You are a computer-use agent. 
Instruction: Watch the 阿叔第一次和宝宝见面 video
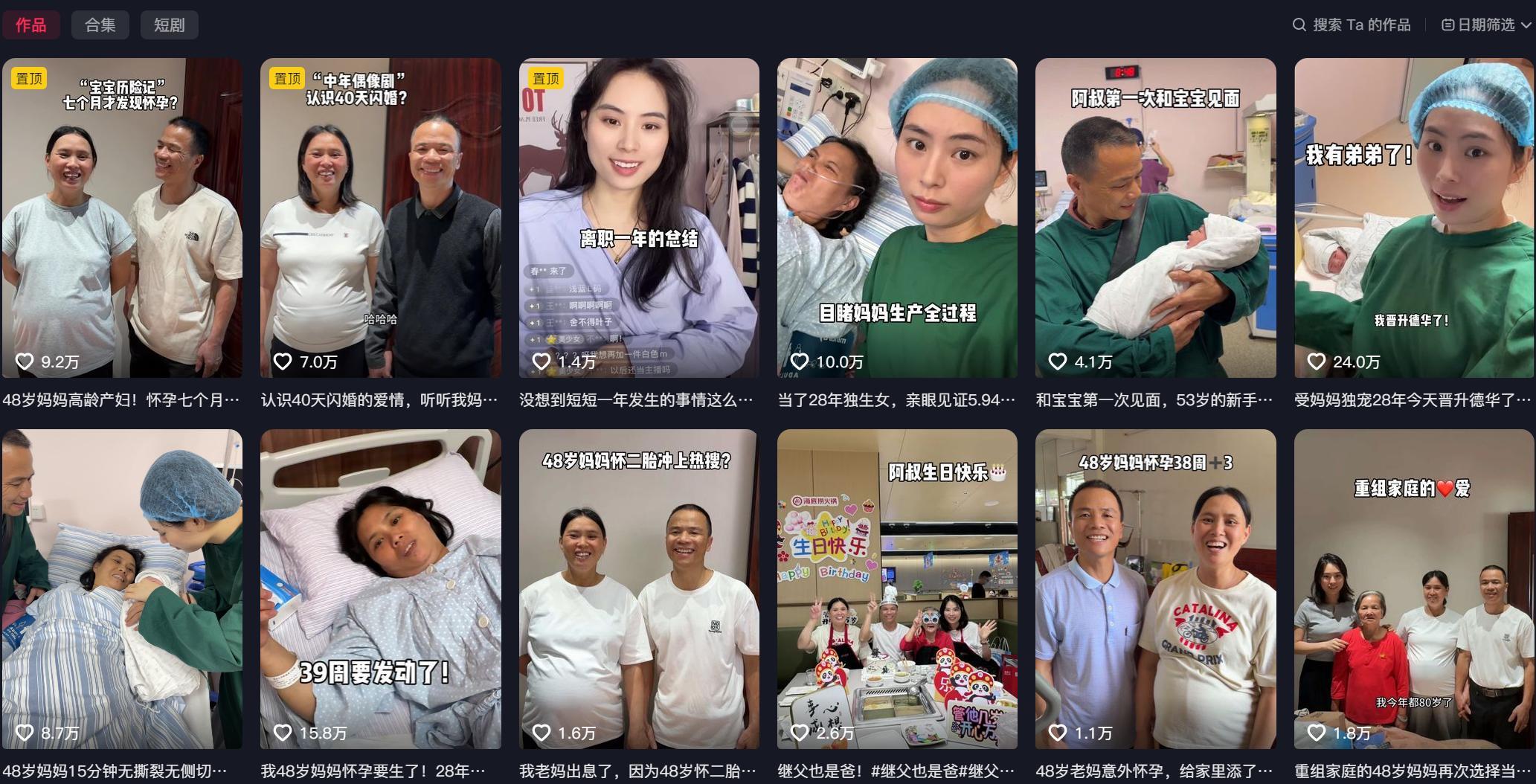pyautogui.click(x=1155, y=217)
